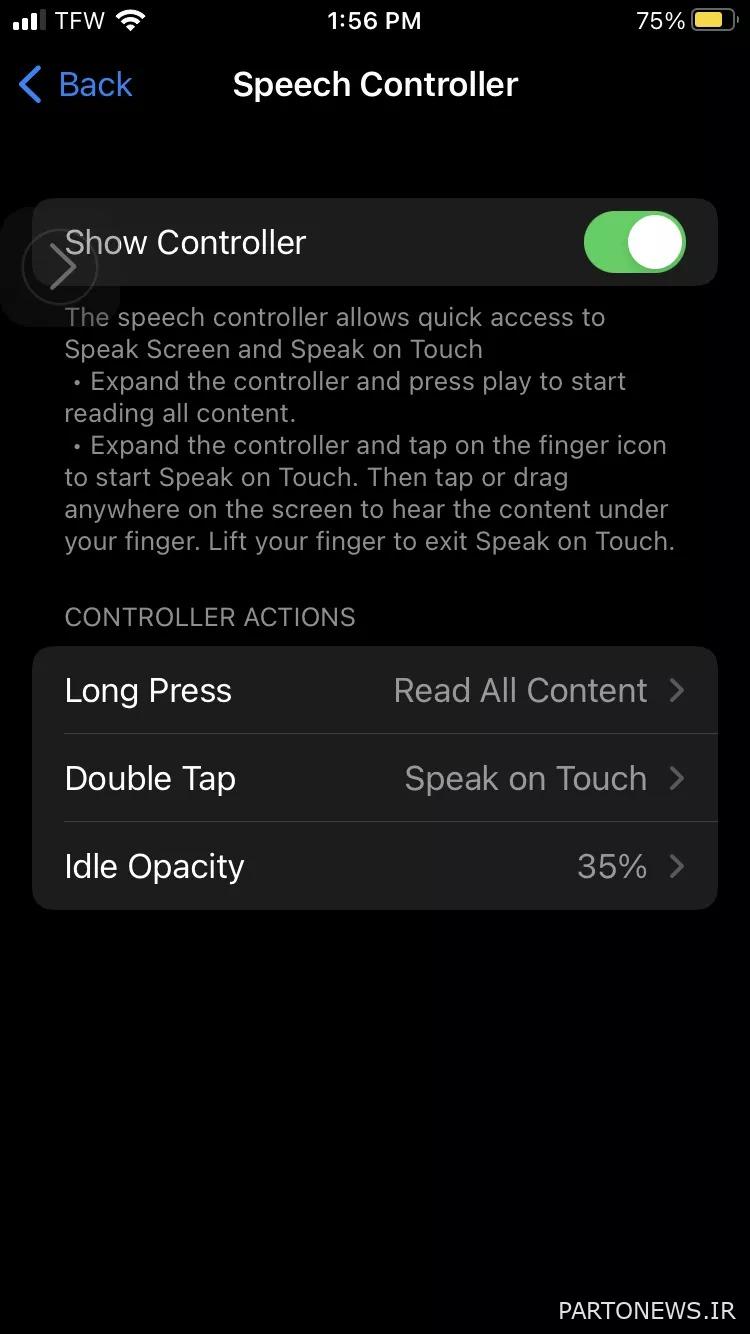Open the Double Tap action setting
The image size is (750, 1334).
(375, 778)
